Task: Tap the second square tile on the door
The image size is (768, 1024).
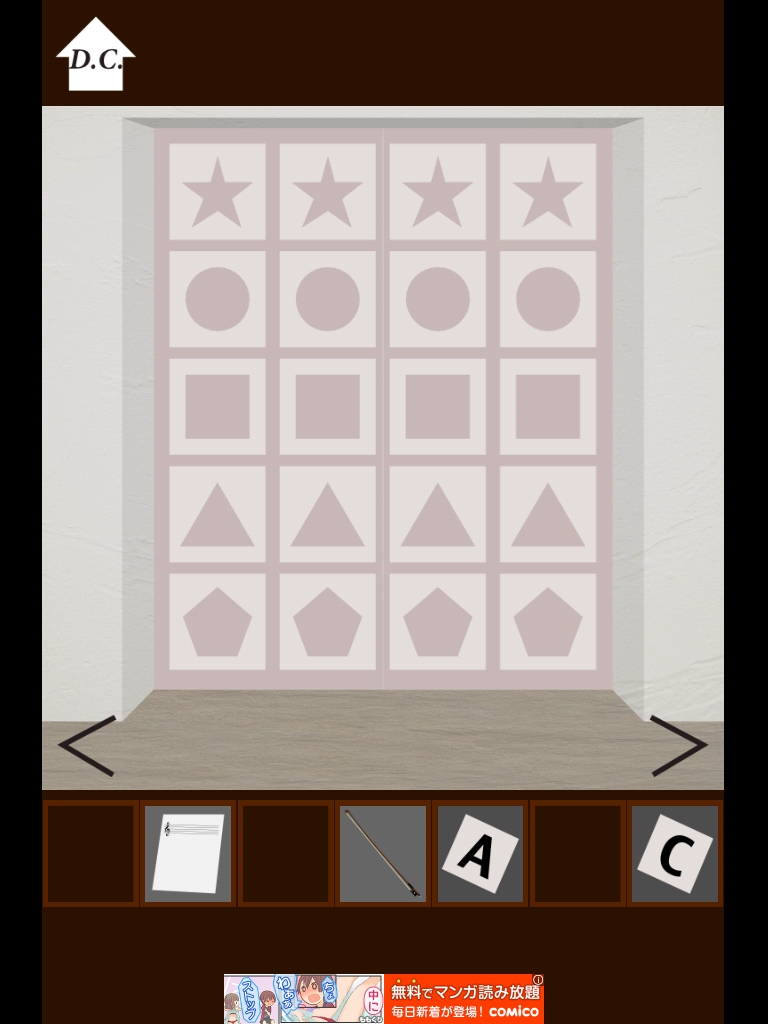Action: tap(328, 407)
